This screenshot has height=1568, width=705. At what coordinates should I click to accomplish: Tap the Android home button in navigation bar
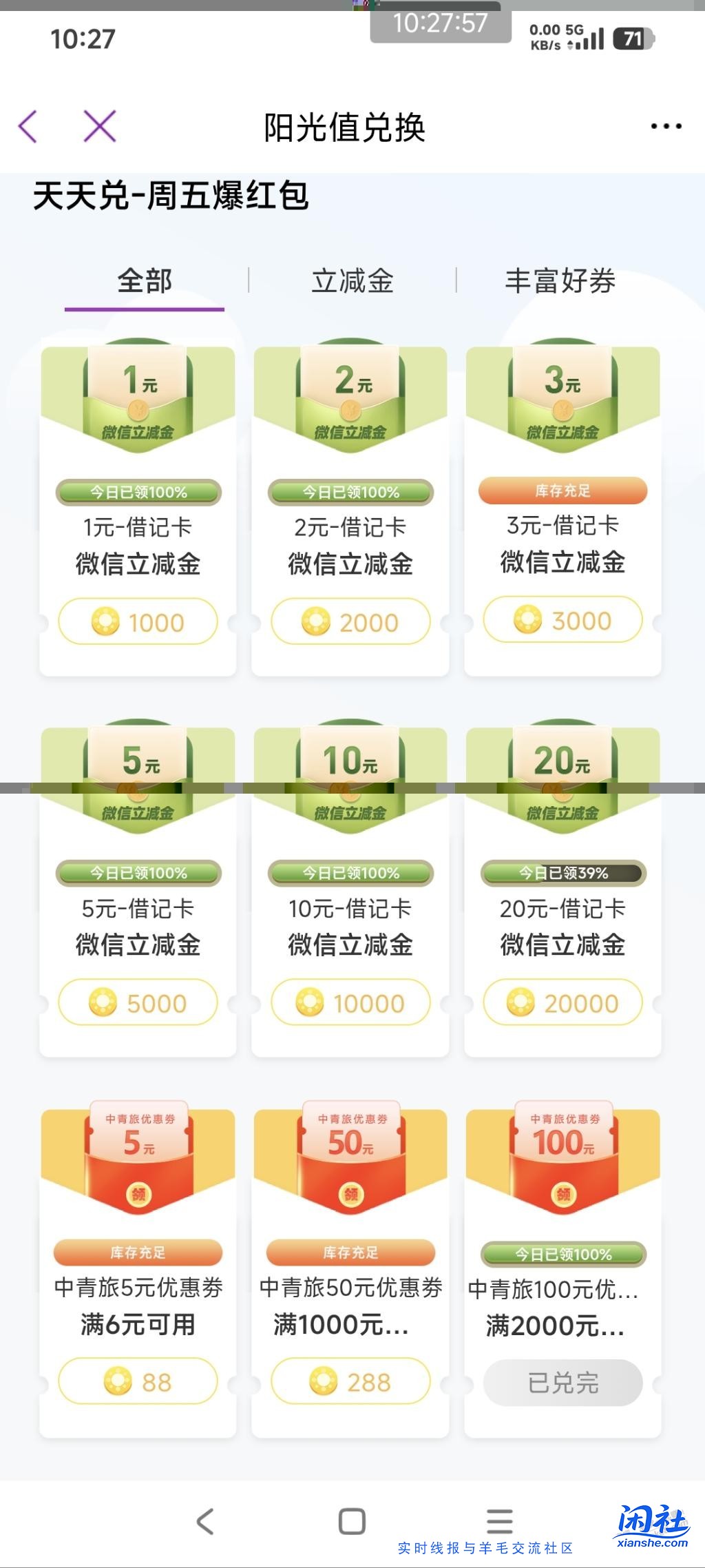352,1522
